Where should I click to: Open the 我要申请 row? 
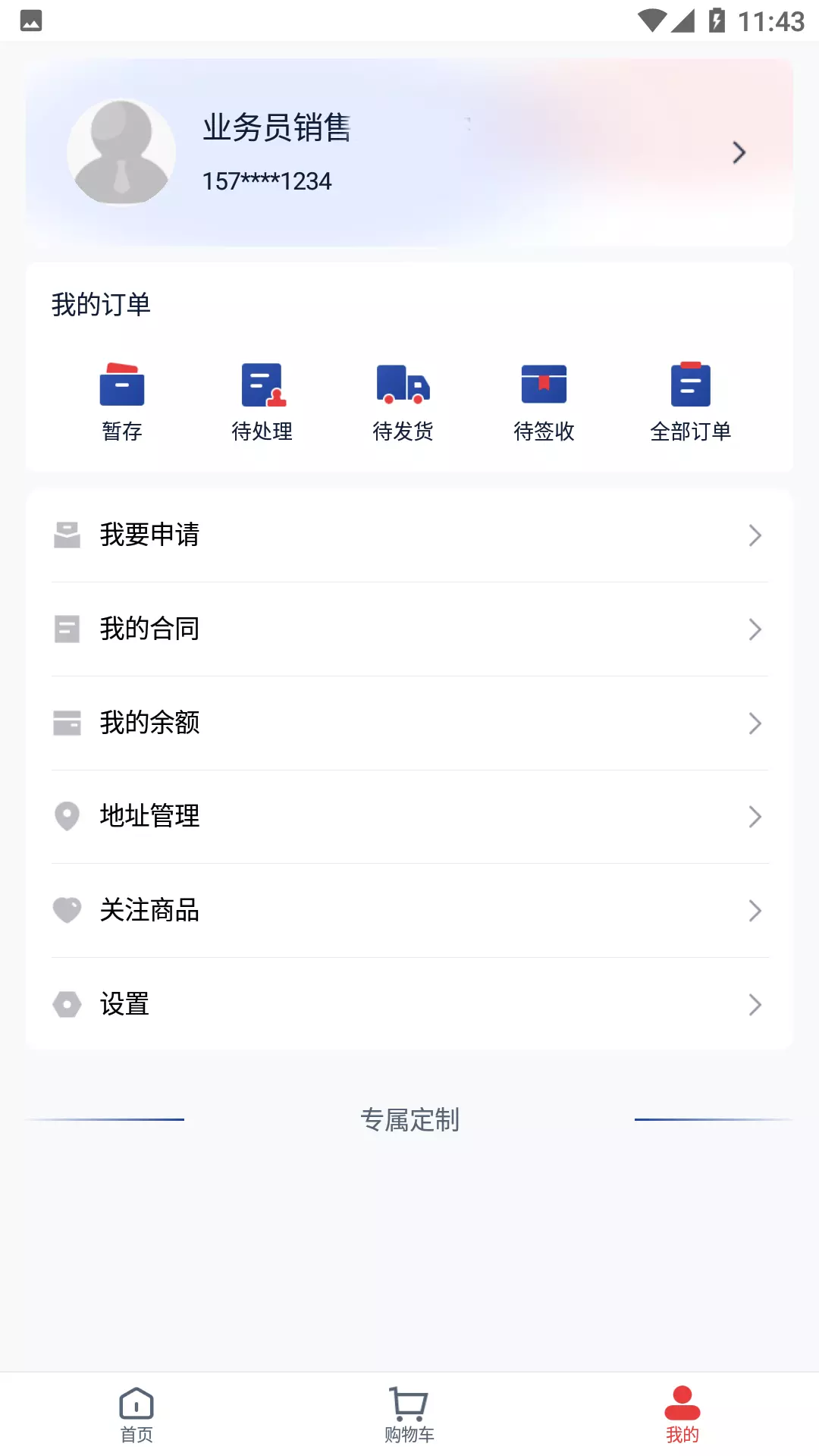pyautogui.click(x=409, y=535)
